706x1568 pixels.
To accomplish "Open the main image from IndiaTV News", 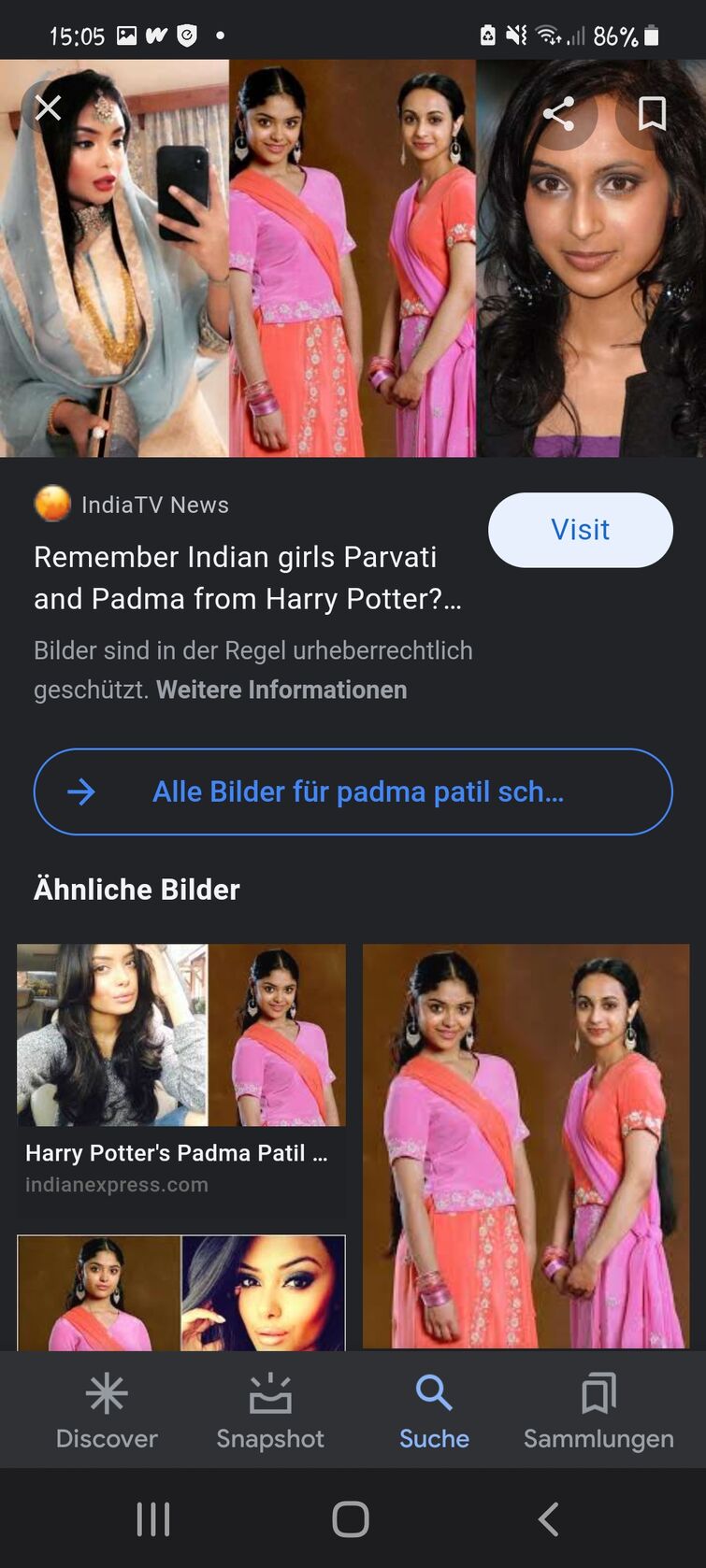I will pos(353,259).
